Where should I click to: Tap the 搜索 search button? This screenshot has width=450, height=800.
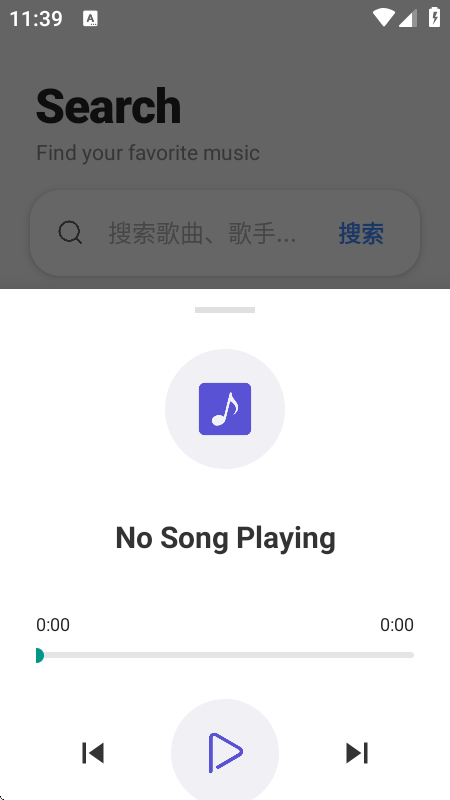361,234
